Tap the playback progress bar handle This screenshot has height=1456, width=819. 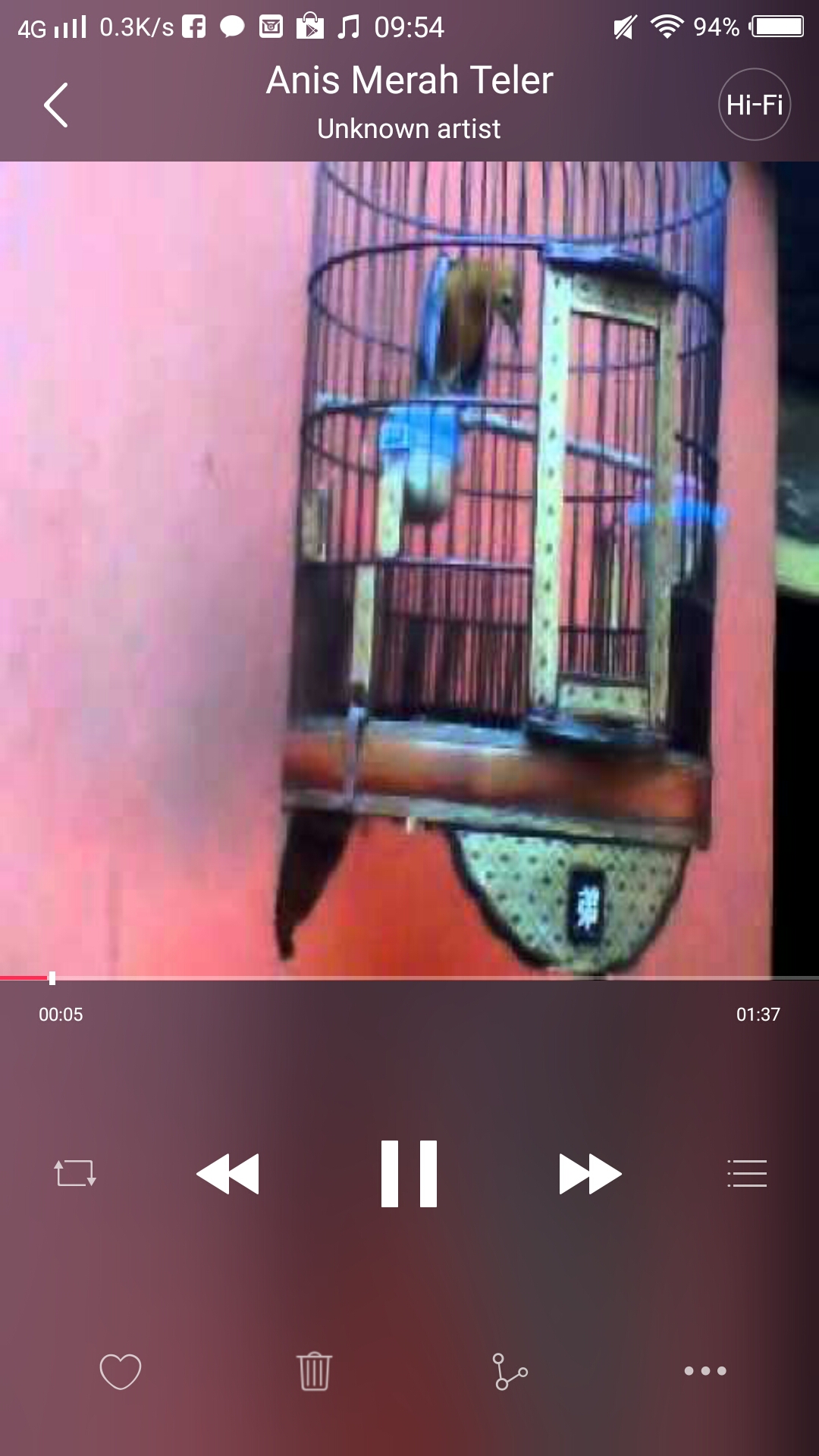(52, 978)
